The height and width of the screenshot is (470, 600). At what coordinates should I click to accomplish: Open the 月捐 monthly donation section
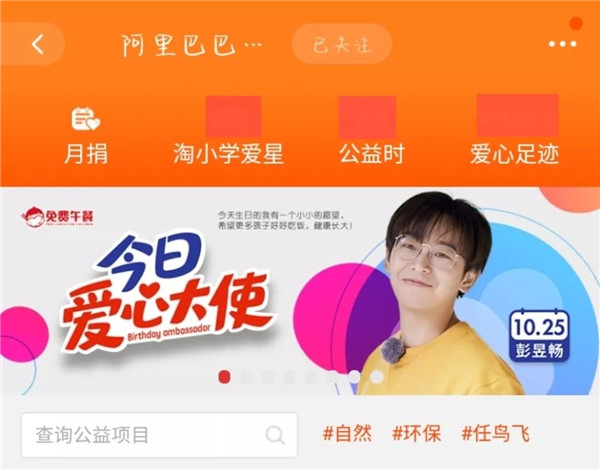tap(86, 136)
